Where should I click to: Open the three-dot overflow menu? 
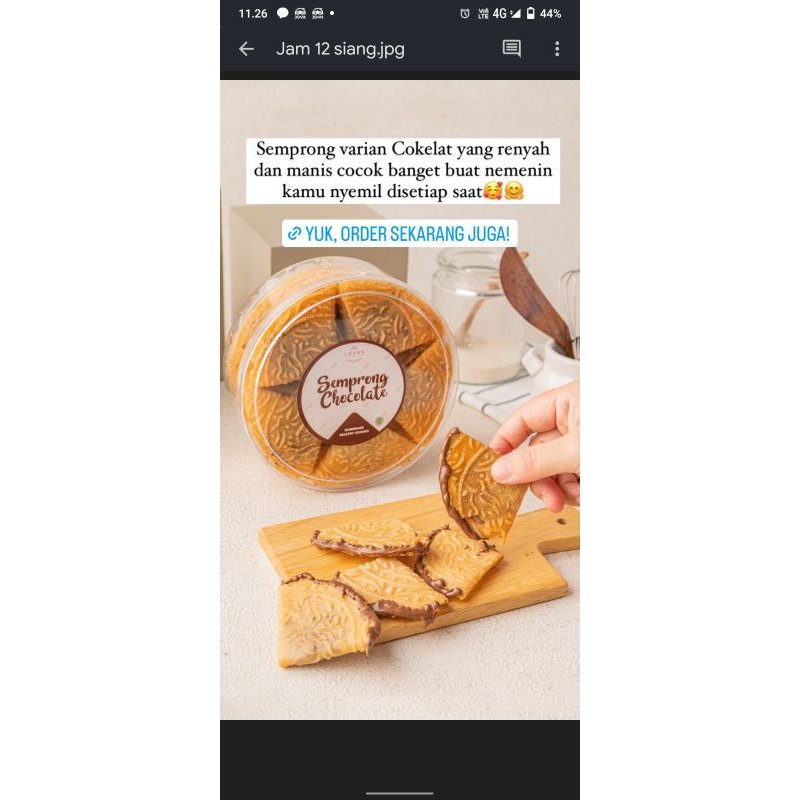[x=557, y=49]
